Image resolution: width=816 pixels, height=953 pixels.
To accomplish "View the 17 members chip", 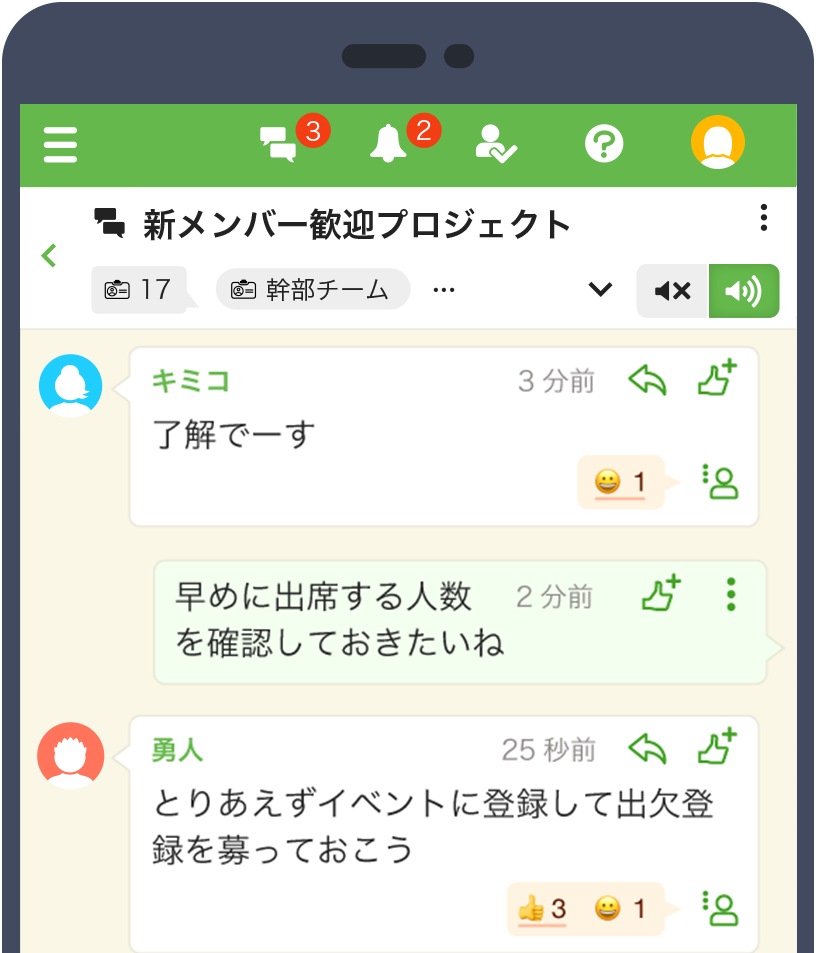I will 139,290.
